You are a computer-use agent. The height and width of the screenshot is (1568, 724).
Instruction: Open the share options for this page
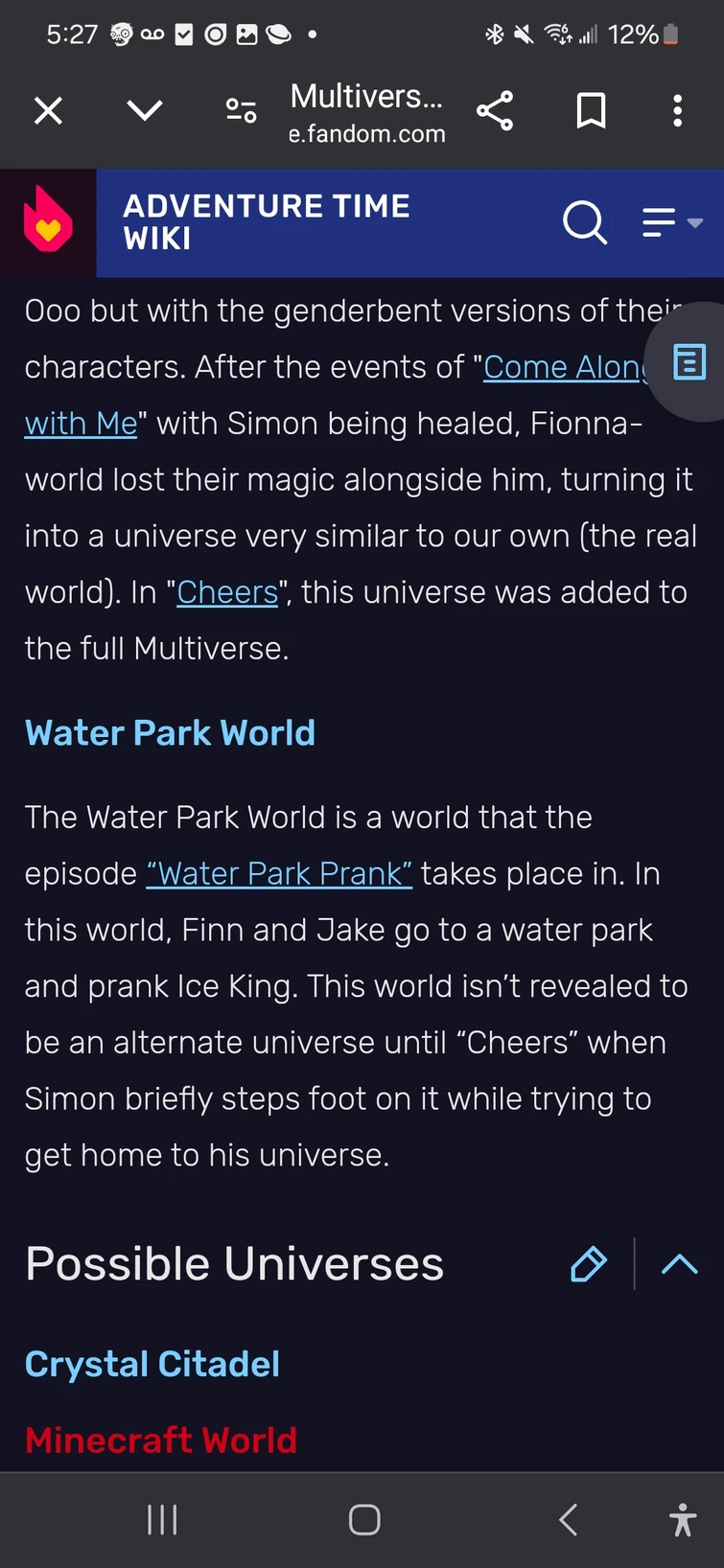(495, 110)
